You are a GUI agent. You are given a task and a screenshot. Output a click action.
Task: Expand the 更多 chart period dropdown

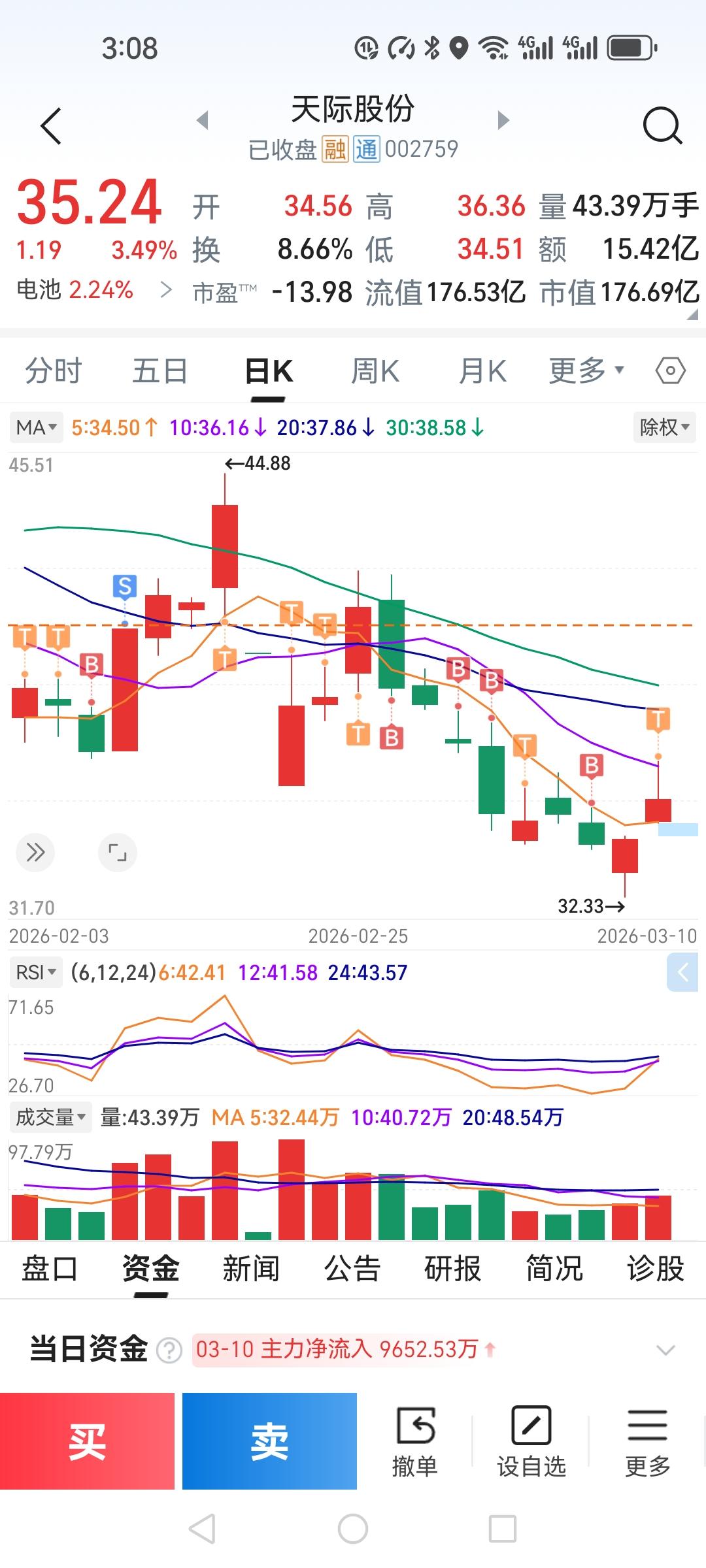586,371
